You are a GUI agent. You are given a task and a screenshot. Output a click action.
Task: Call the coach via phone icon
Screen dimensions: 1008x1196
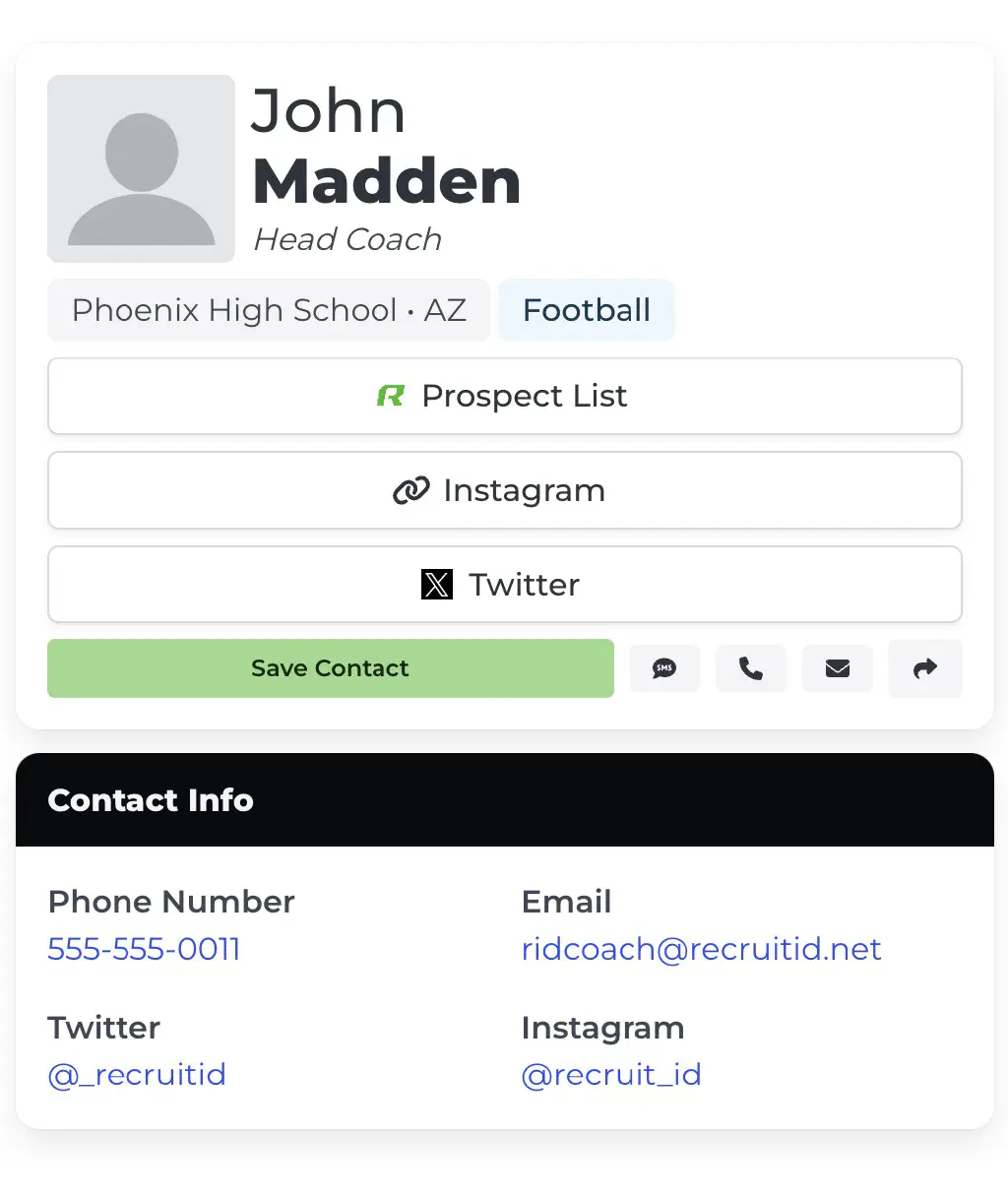tap(751, 668)
